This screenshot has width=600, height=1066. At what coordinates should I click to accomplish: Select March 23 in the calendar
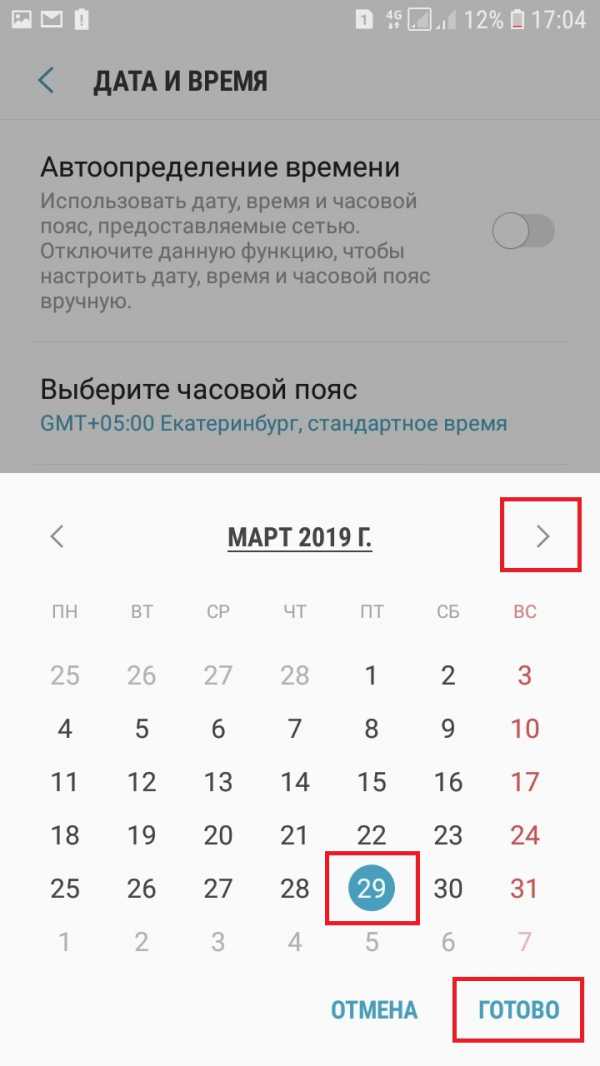coord(448,835)
